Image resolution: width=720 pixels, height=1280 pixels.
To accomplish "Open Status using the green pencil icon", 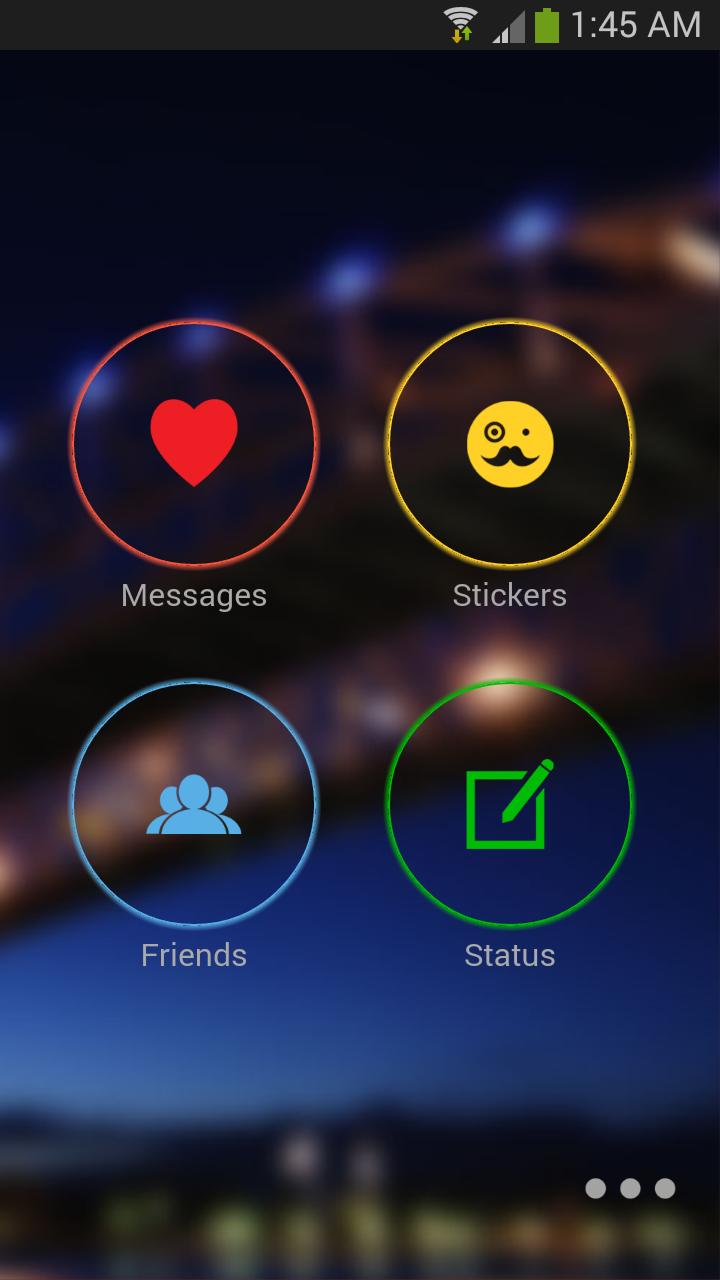I will [x=511, y=805].
